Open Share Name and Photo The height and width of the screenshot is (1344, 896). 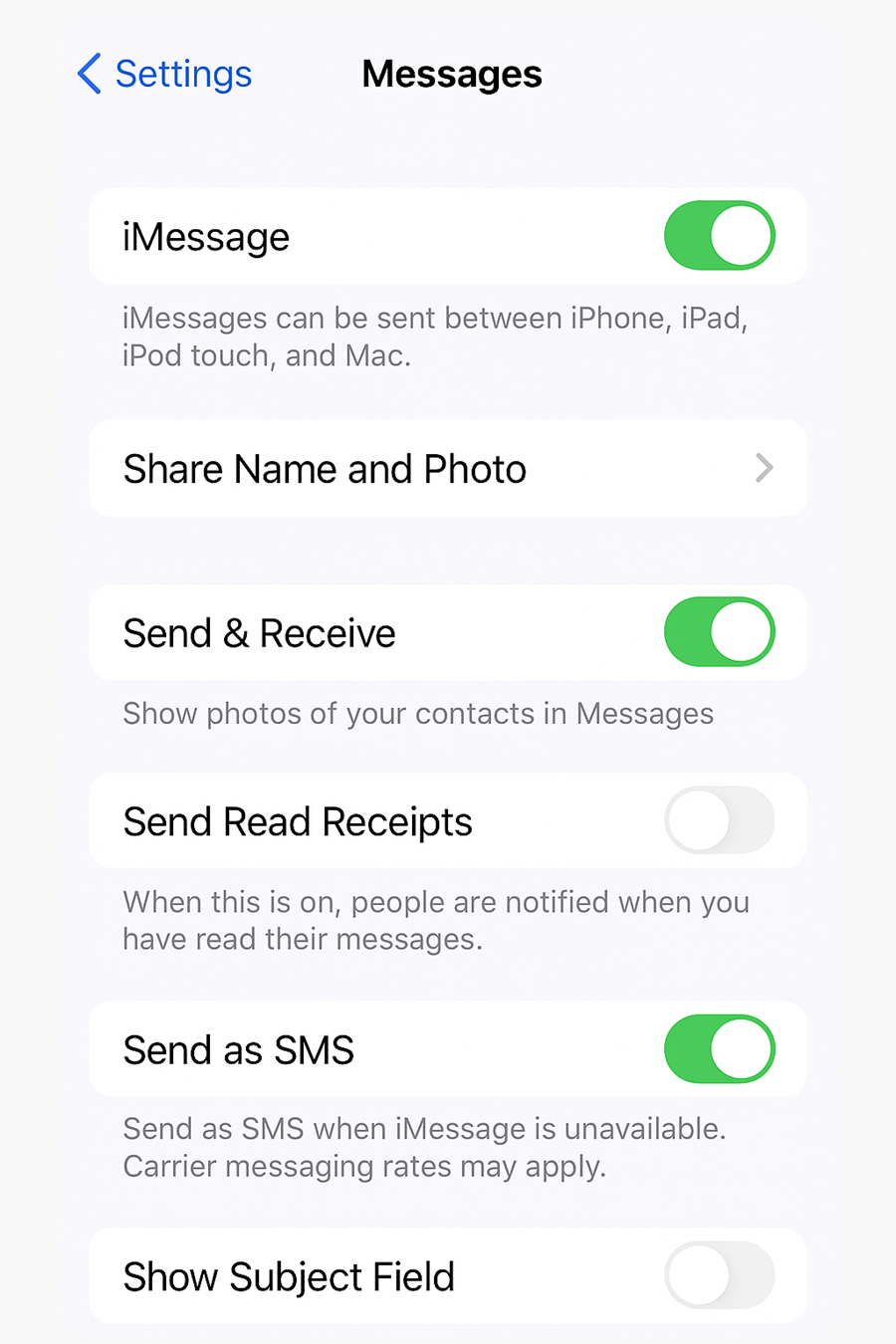[x=448, y=468]
